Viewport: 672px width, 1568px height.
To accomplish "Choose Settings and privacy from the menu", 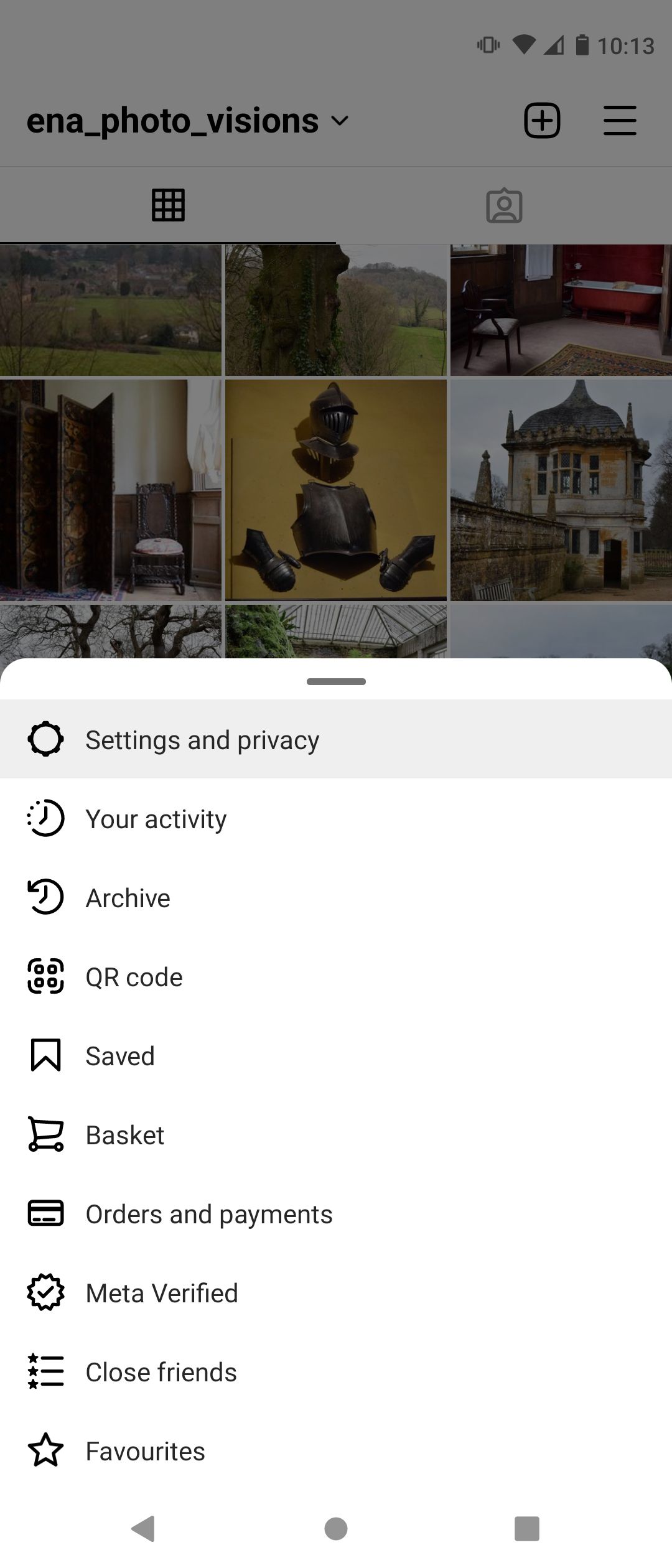I will pos(202,739).
